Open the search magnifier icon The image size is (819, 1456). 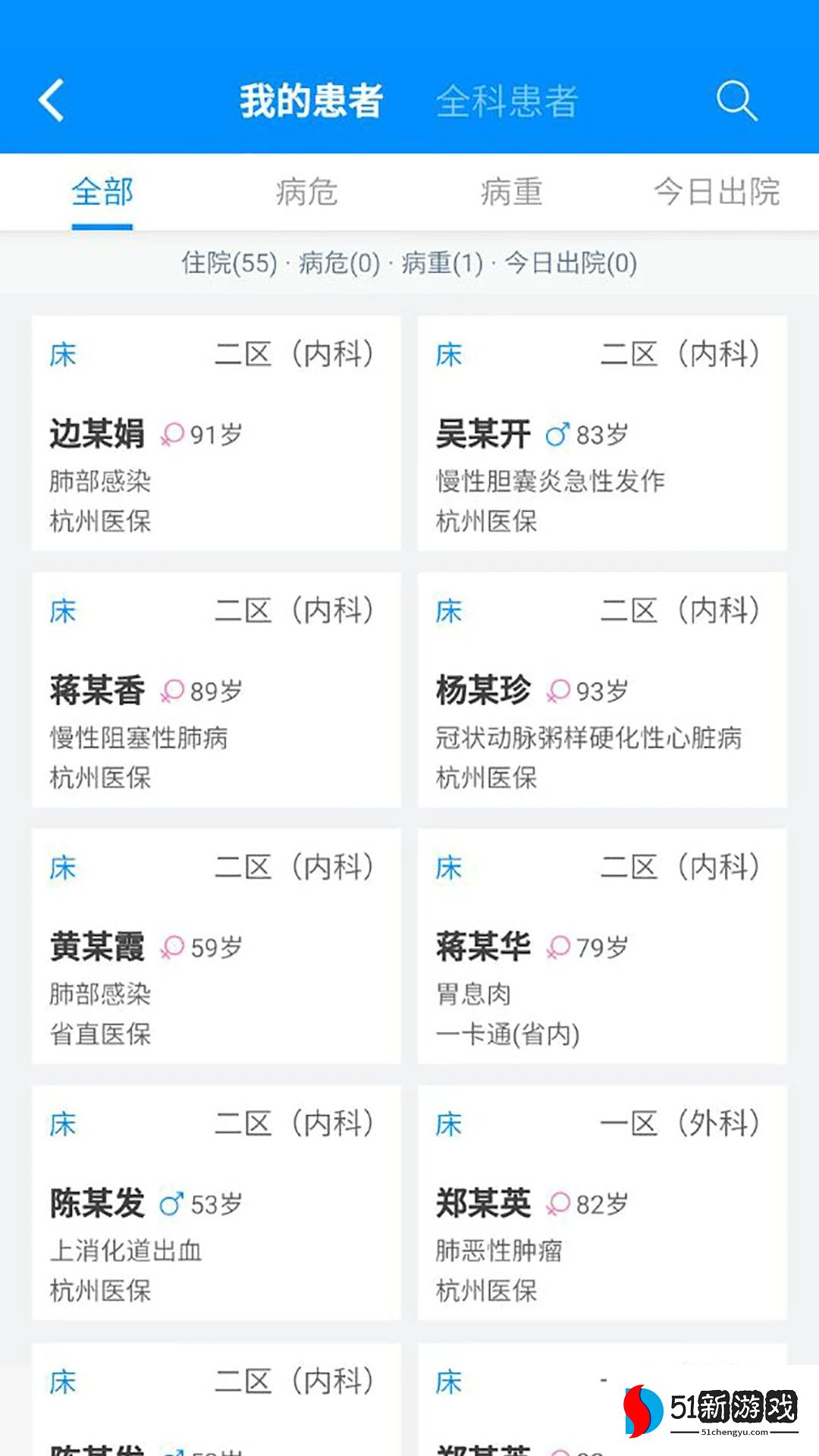tap(736, 101)
